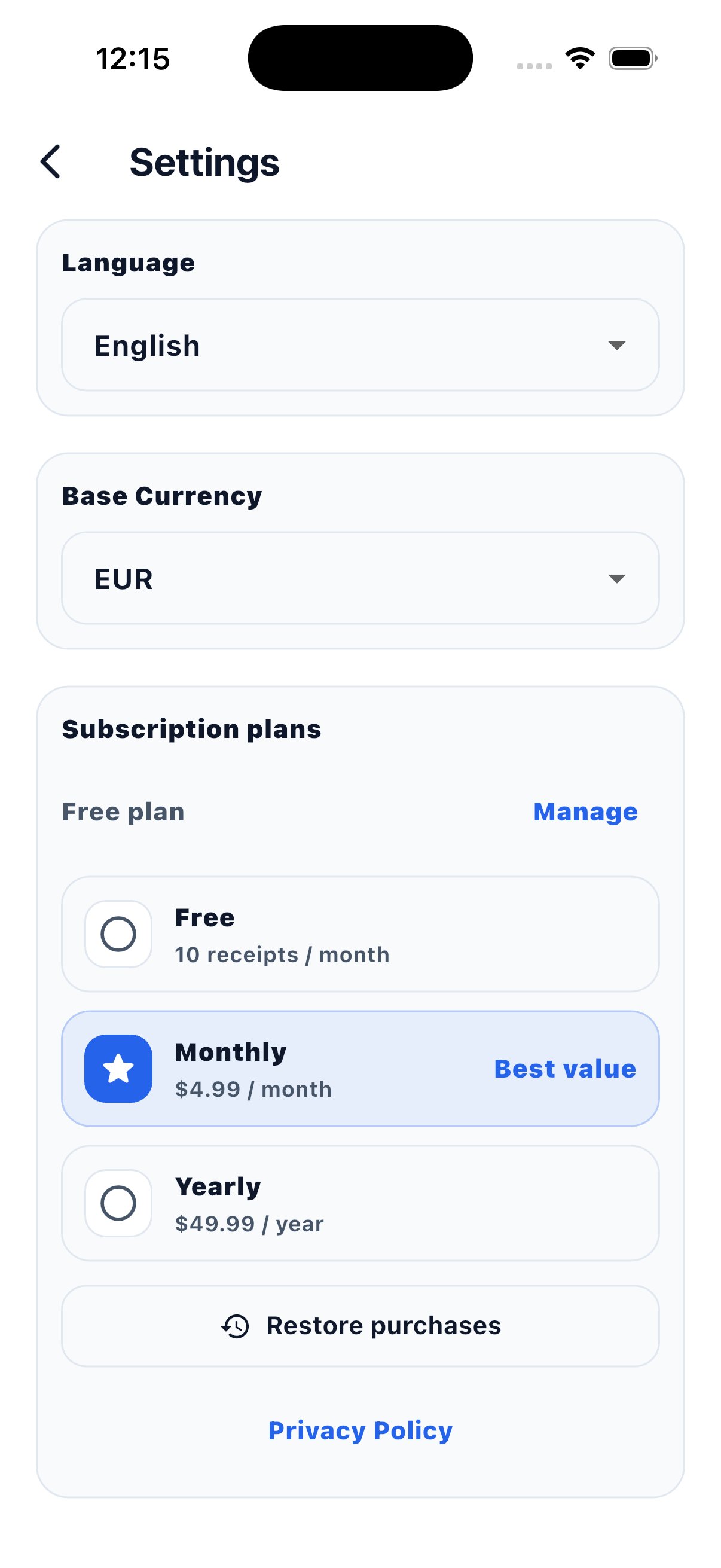The height and width of the screenshot is (1568, 721).
Task: Select the Free plan option
Action: coord(360,934)
